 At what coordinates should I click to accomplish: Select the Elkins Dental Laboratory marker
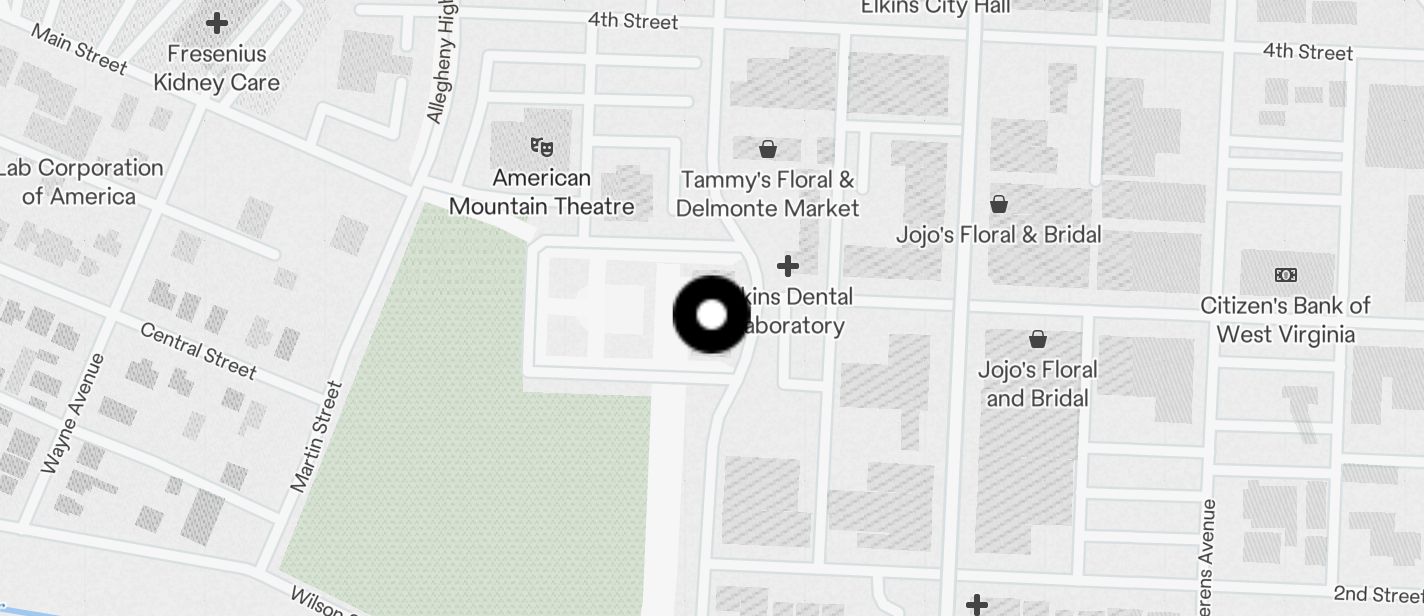pos(788,267)
